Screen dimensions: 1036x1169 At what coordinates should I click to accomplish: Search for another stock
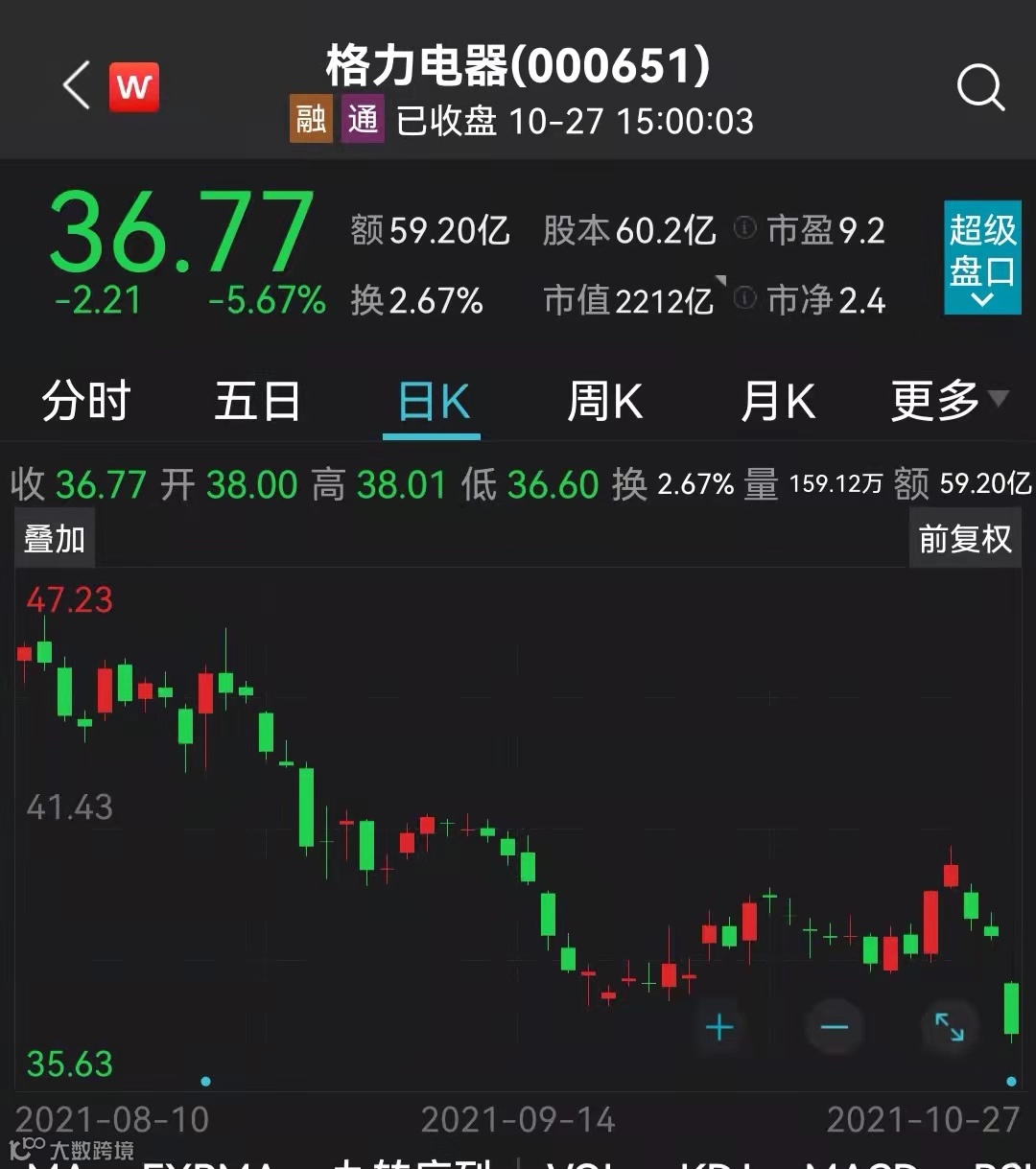click(980, 88)
